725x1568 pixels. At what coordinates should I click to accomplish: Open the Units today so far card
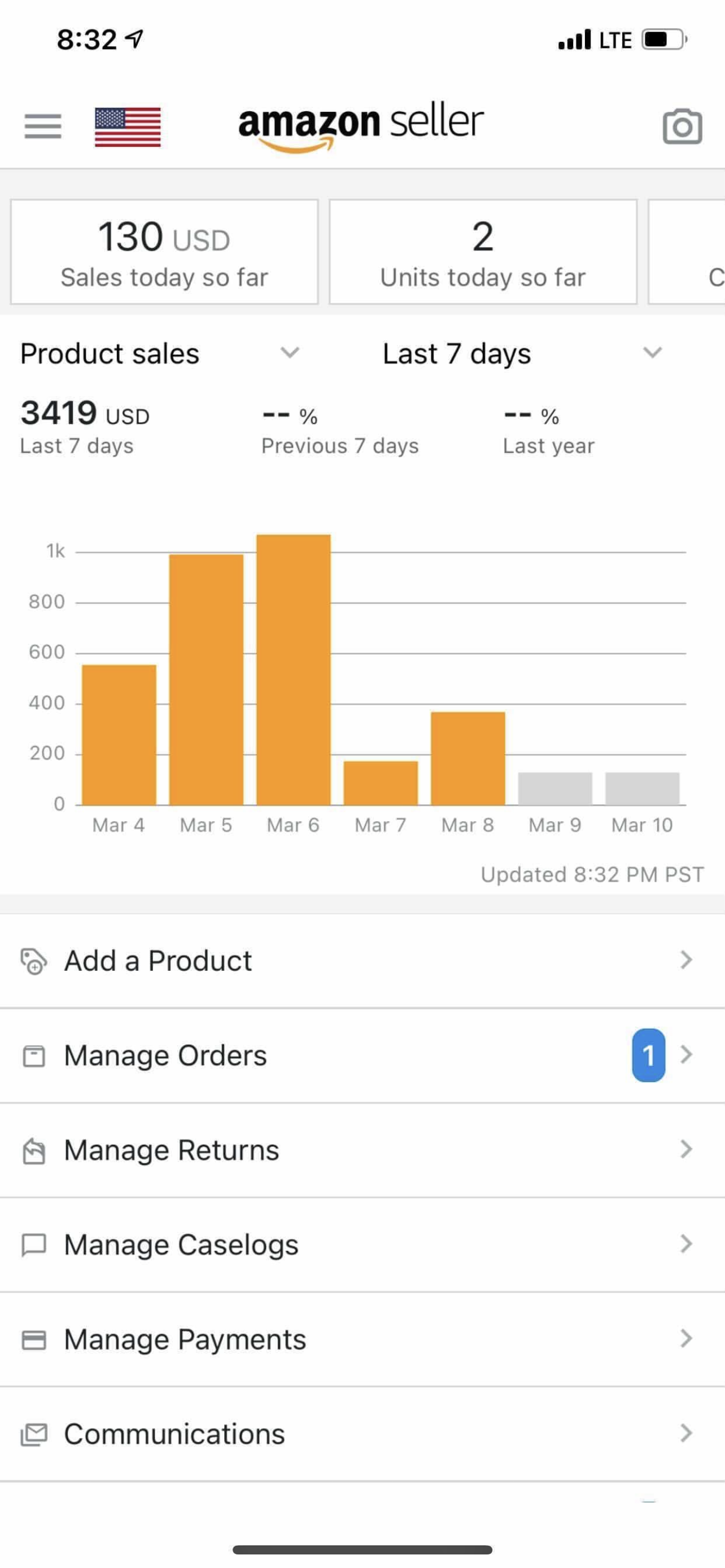[x=483, y=251]
